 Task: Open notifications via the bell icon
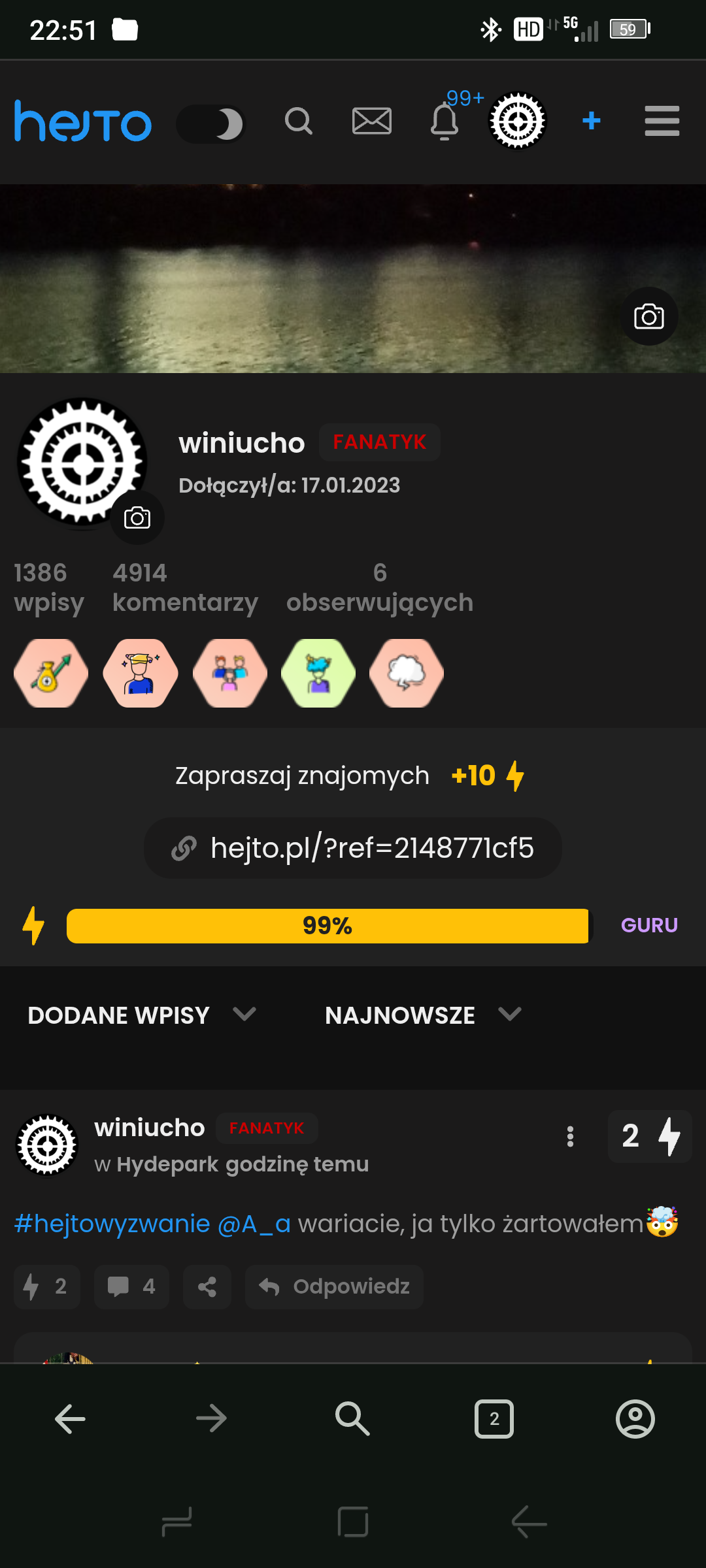click(x=445, y=122)
